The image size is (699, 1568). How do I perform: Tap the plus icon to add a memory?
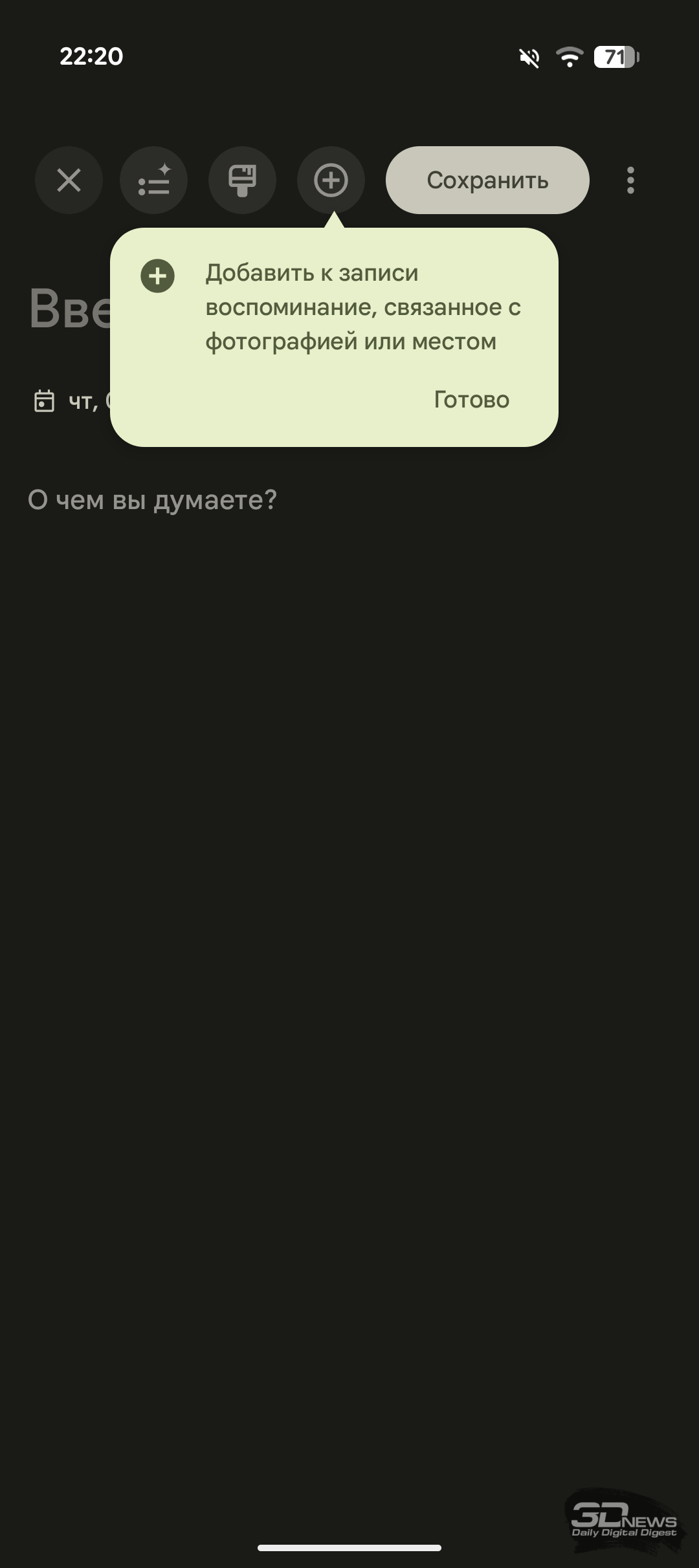tap(331, 180)
